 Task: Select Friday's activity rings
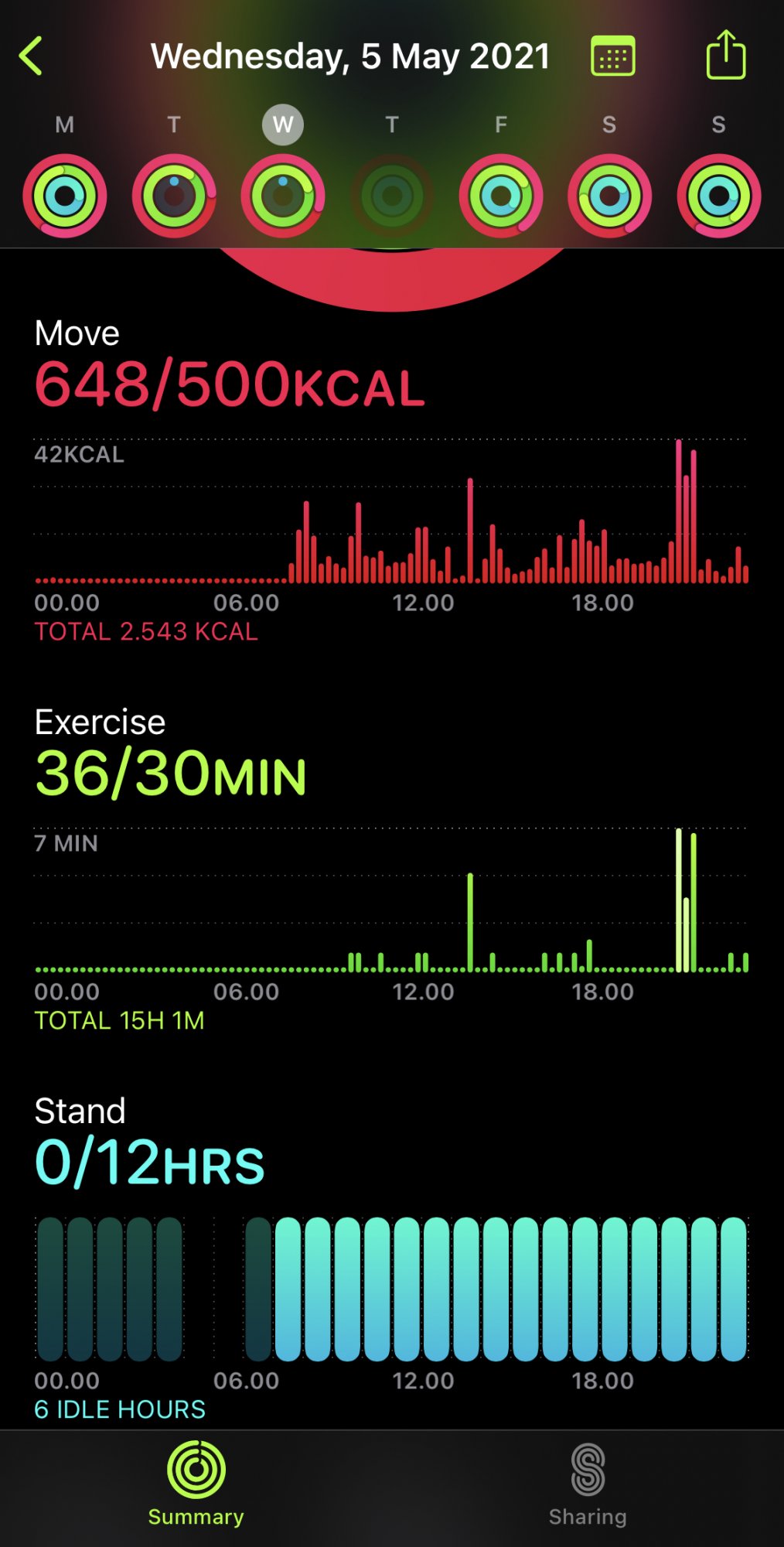tap(501, 195)
